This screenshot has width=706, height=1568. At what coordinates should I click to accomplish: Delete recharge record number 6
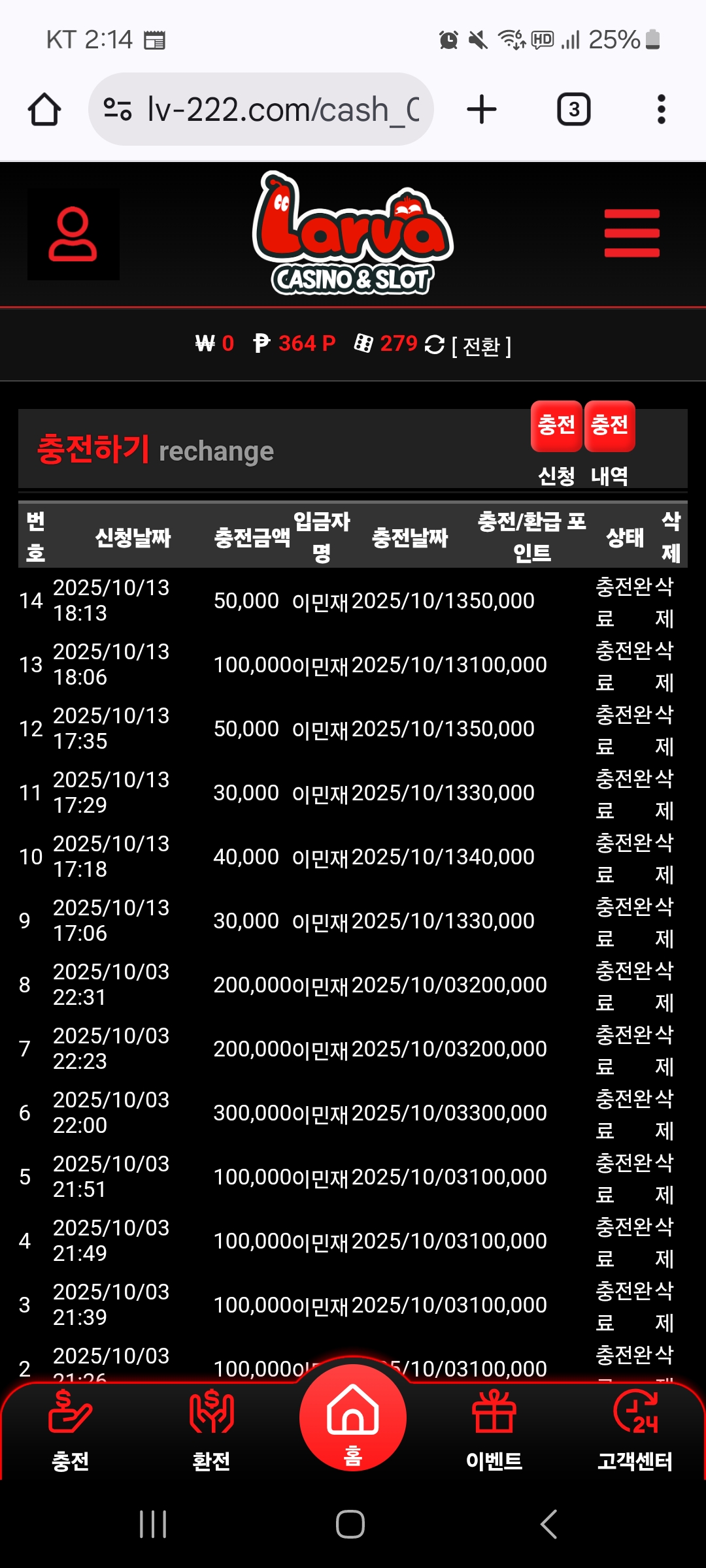[x=664, y=1114]
